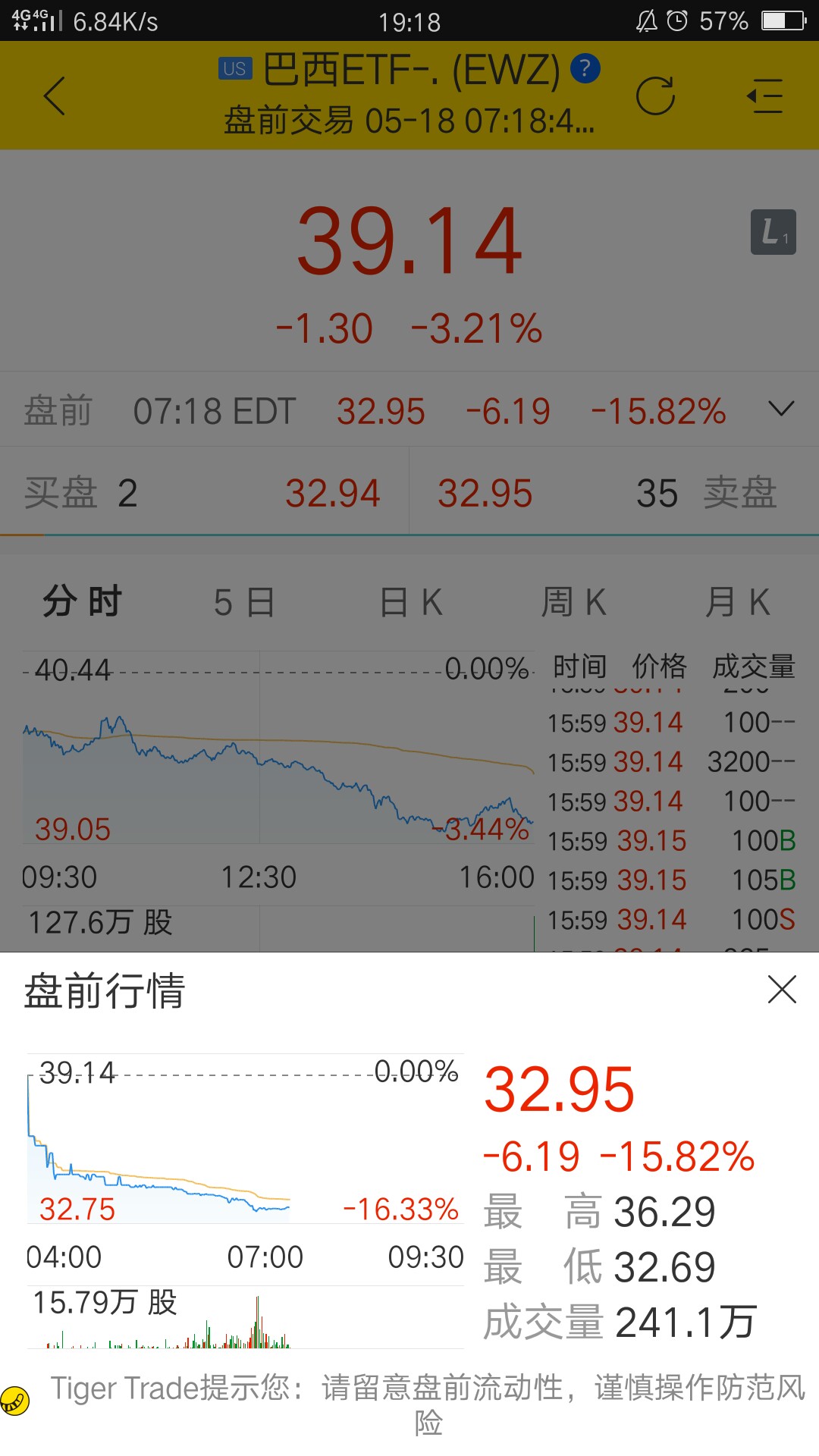Switch to the 月K chart tab
This screenshot has width=819, height=1456.
point(738,603)
